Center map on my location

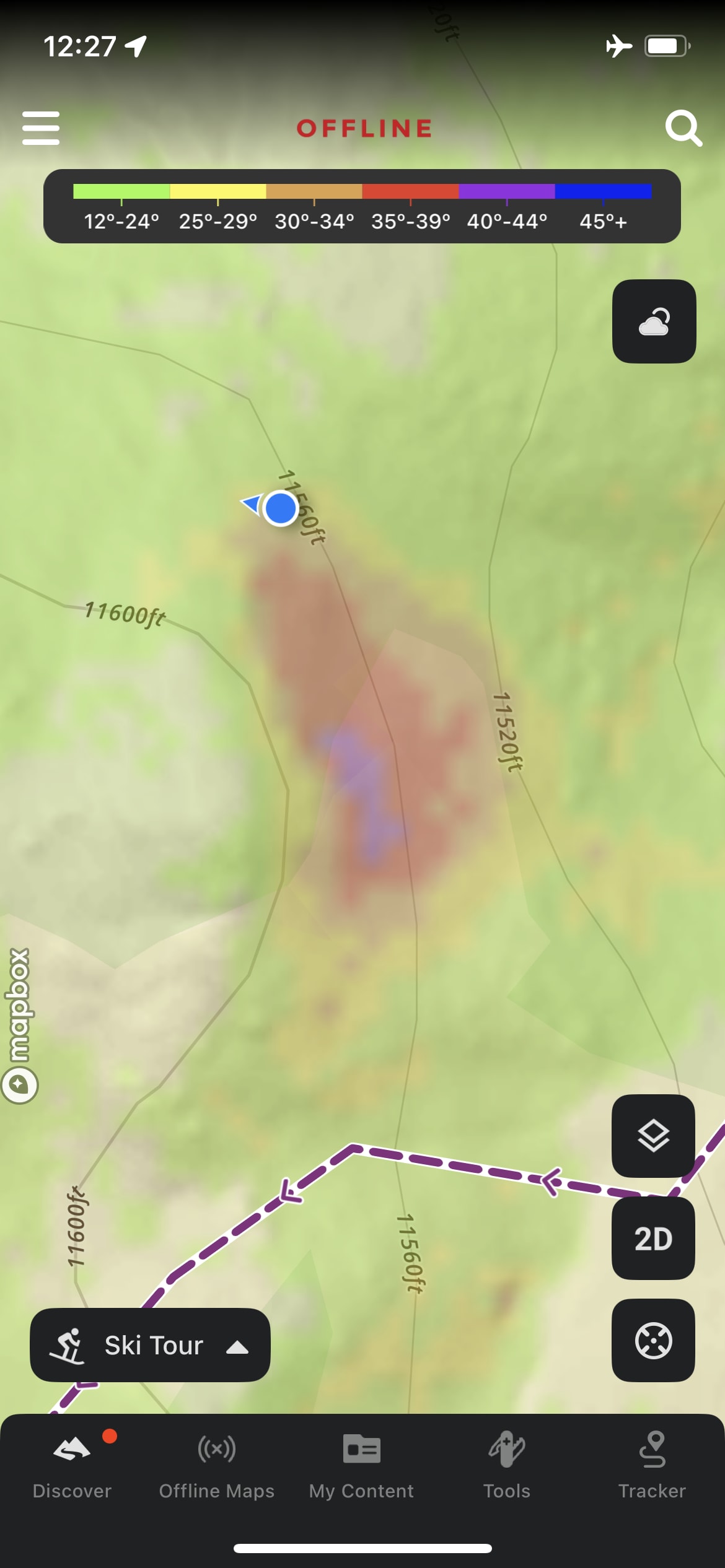coord(653,1340)
